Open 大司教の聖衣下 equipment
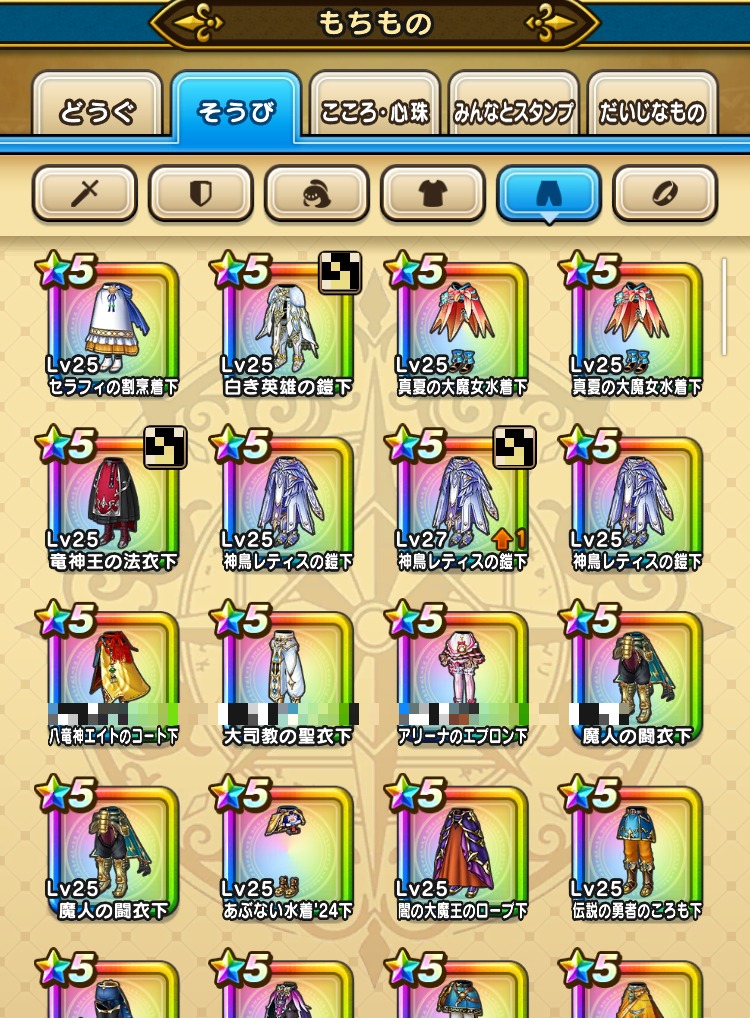Image resolution: width=750 pixels, height=1018 pixels. tap(287, 680)
